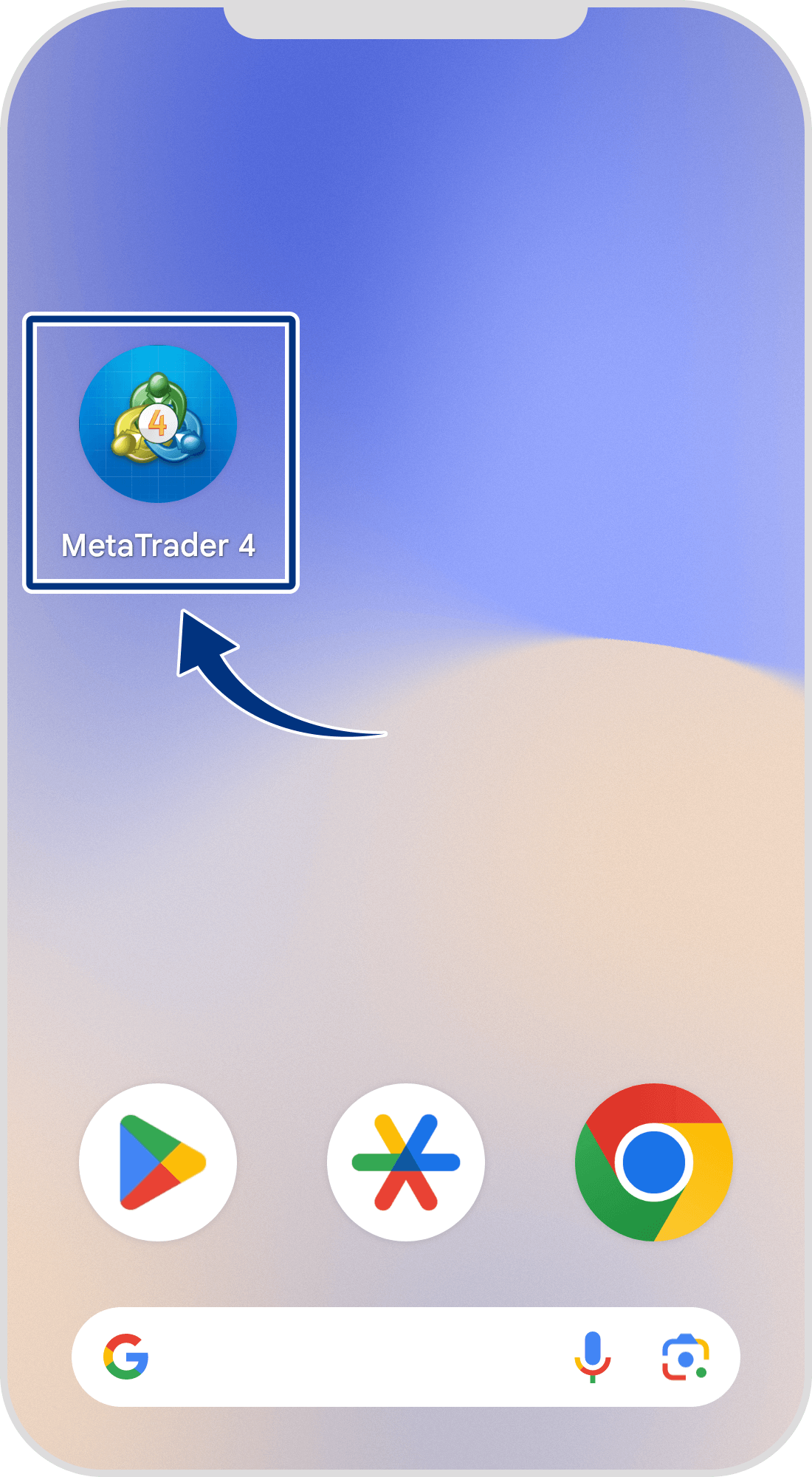812x1477 pixels.
Task: Launch the Chrome browser
Action: [654, 1162]
